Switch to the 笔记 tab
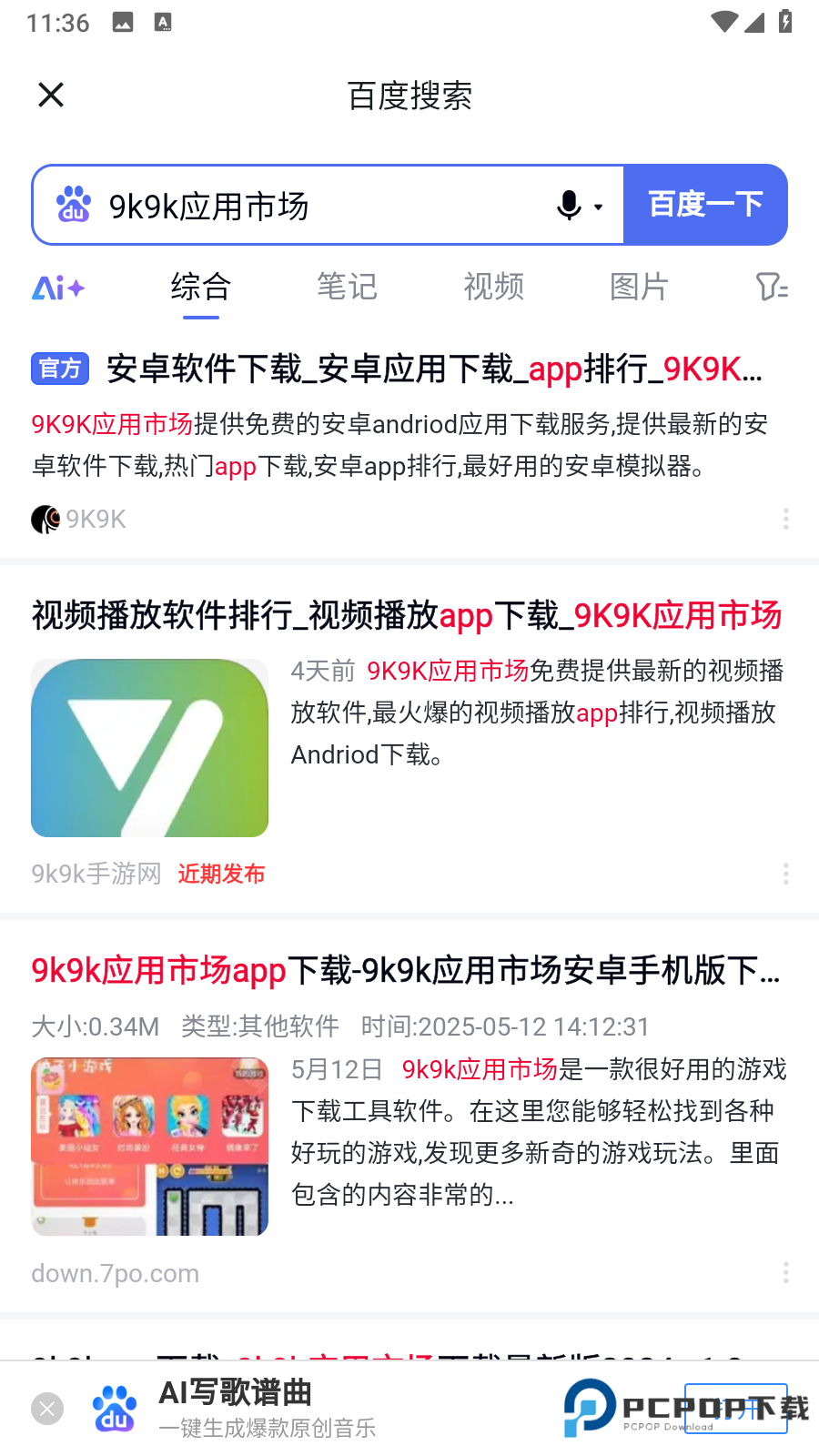 [347, 287]
